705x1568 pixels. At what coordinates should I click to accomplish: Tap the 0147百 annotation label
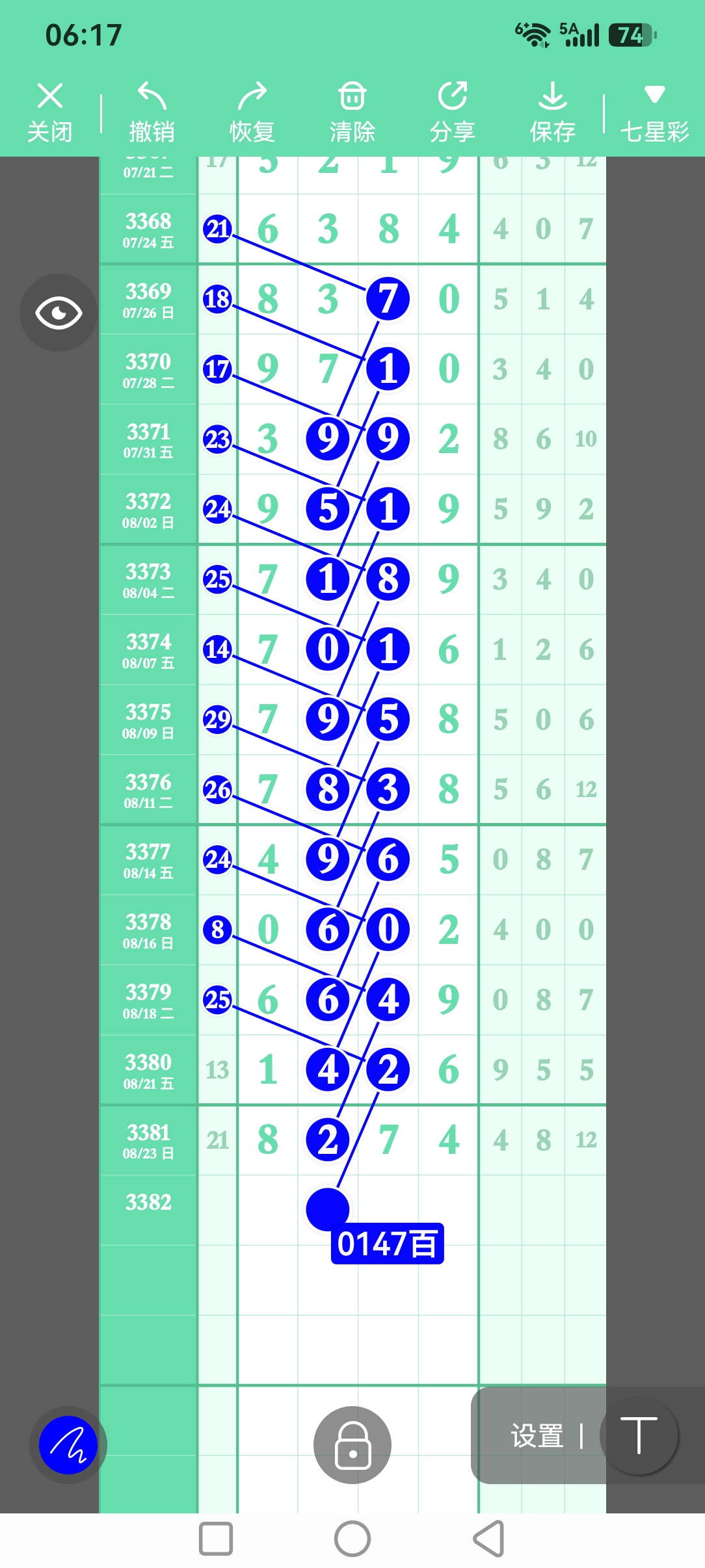pos(387,1244)
